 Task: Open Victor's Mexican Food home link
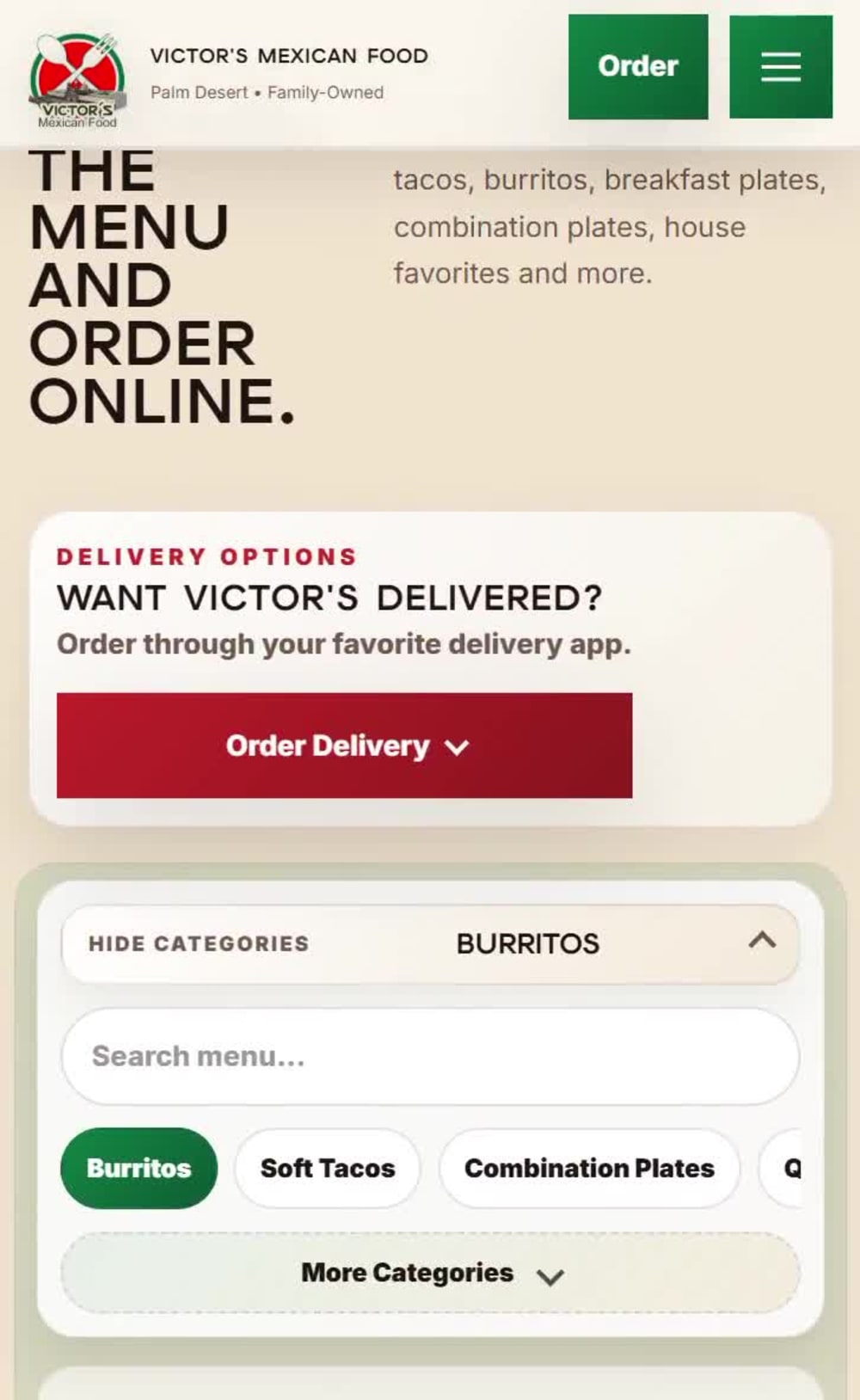point(229,73)
